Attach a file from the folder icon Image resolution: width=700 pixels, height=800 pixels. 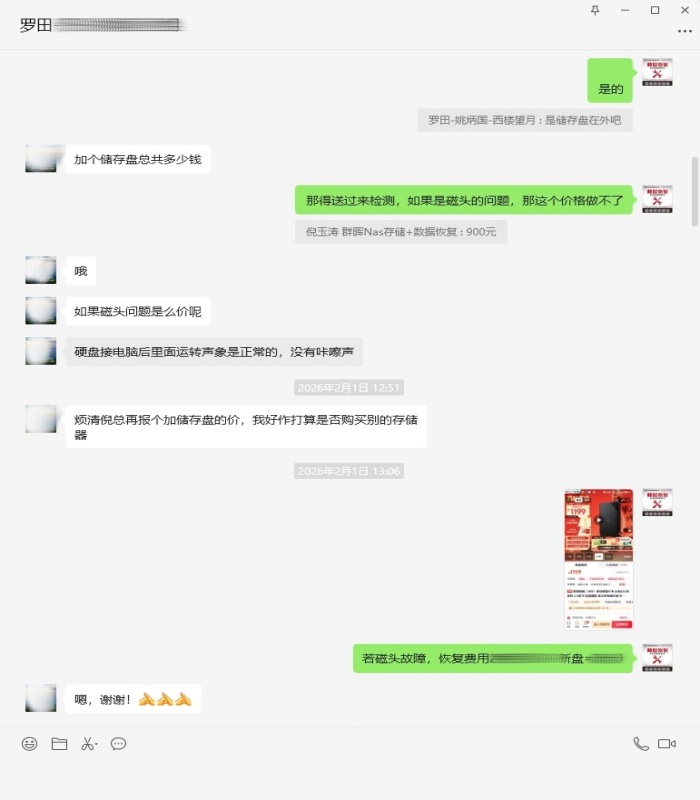(x=59, y=744)
